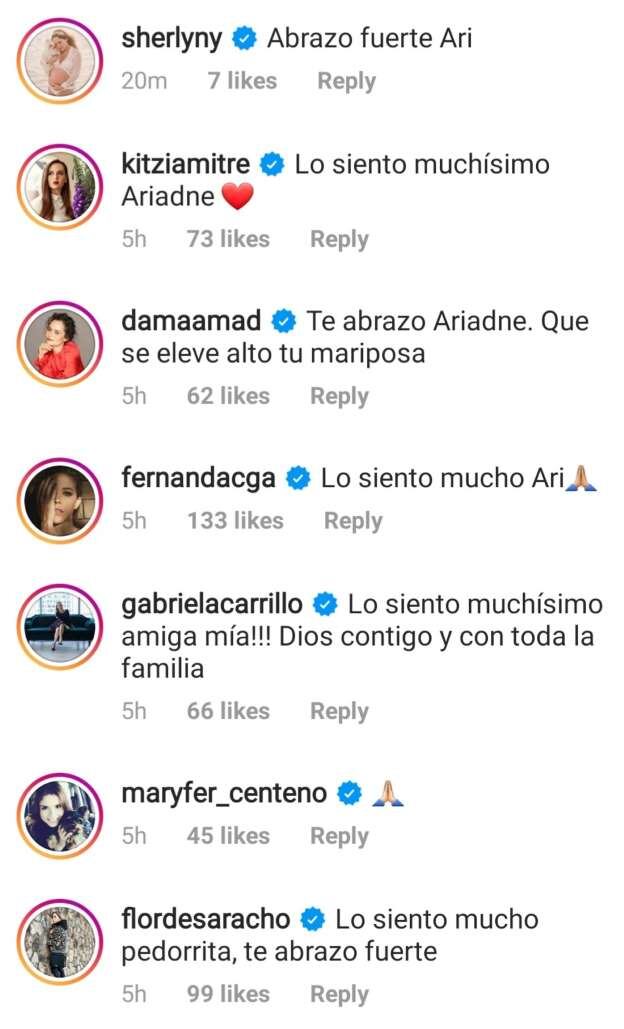Screen dimensions: 624x1029
Task: Open fernandacga's avatar
Action: [x=61, y=500]
